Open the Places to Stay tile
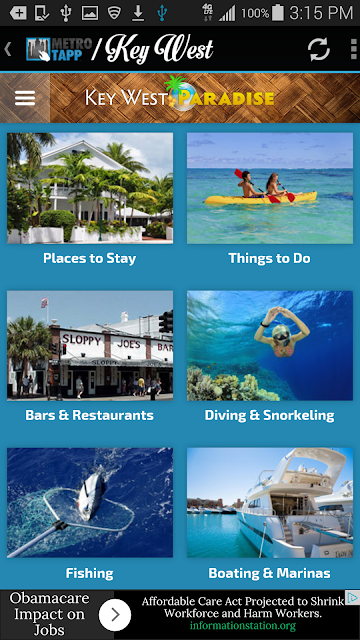Image resolution: width=360 pixels, height=640 pixels. coord(90,199)
